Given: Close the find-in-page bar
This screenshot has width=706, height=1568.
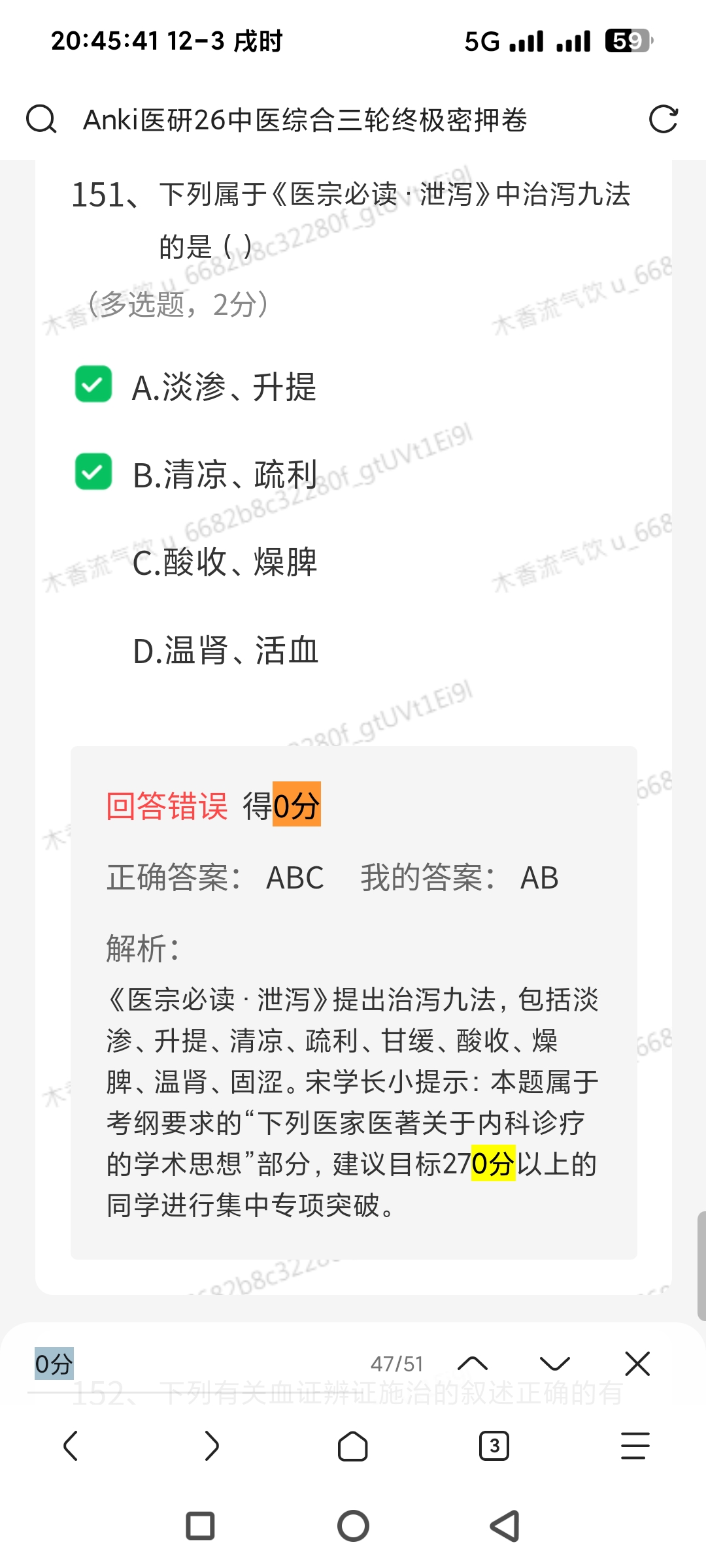Looking at the screenshot, I should [x=637, y=1364].
